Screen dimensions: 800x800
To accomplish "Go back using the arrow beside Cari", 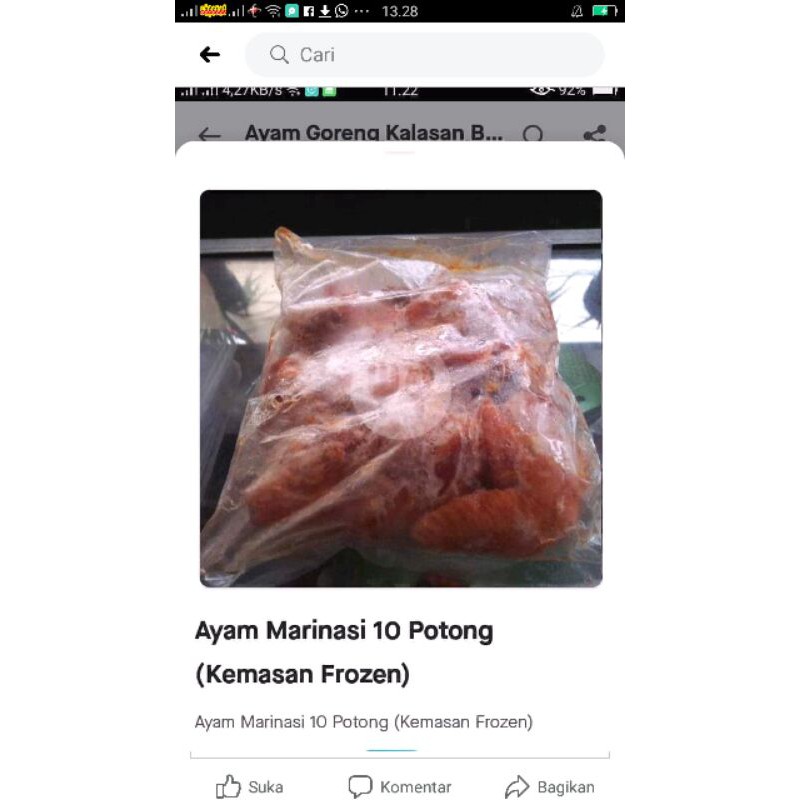I will [210, 55].
